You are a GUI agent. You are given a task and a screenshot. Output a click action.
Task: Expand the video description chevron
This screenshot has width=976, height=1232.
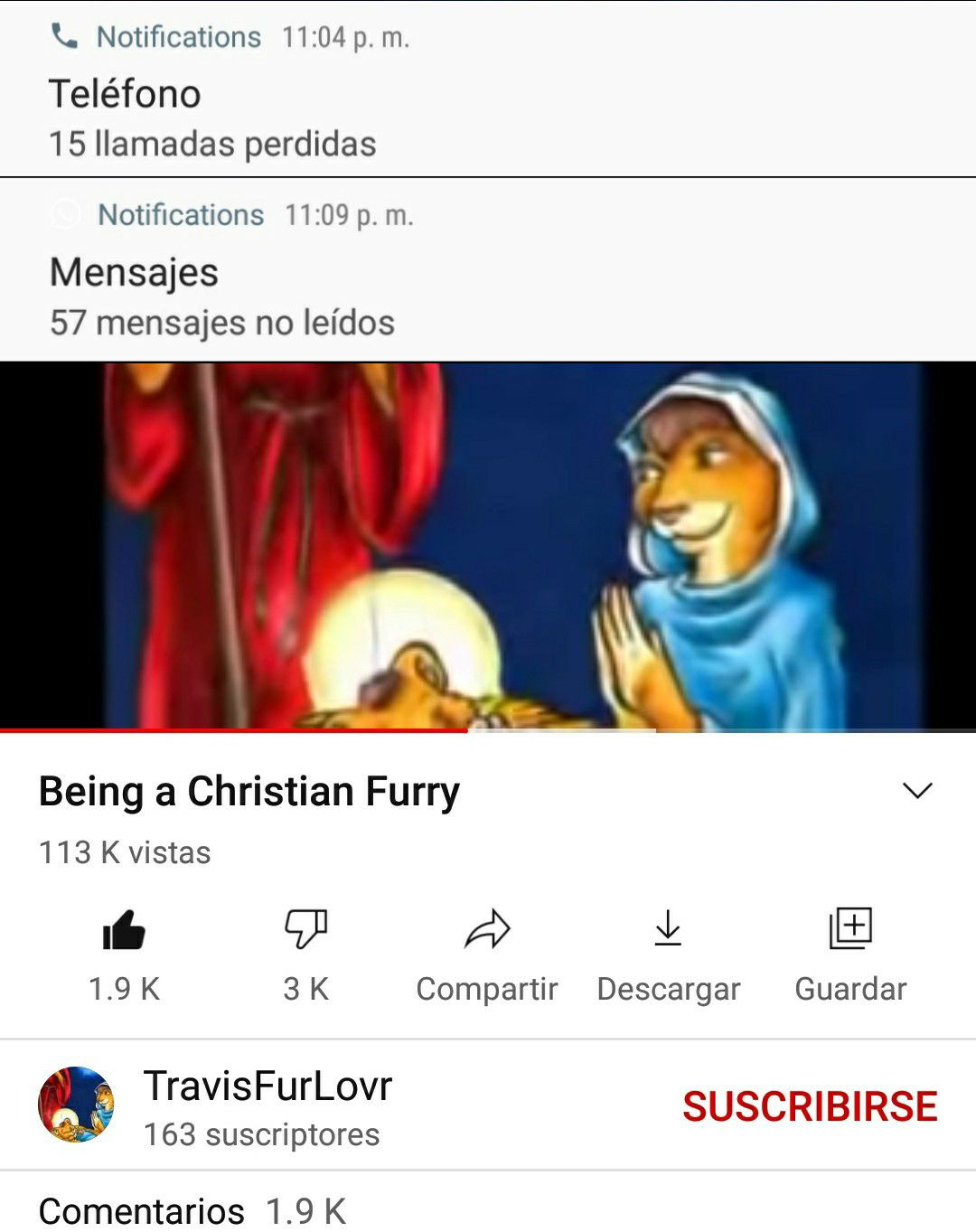coord(916,791)
